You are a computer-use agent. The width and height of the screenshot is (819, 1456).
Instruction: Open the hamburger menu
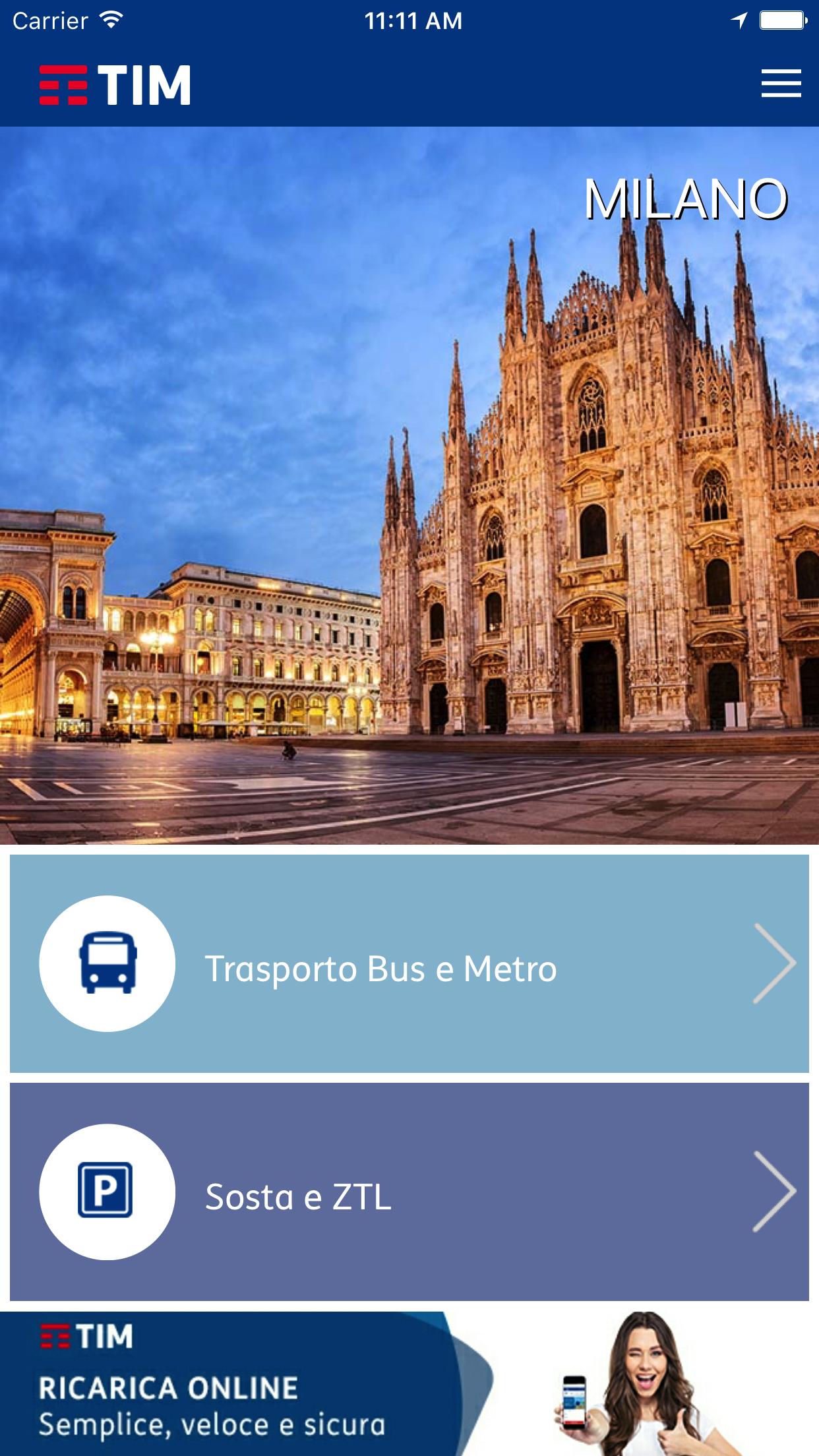(x=781, y=84)
